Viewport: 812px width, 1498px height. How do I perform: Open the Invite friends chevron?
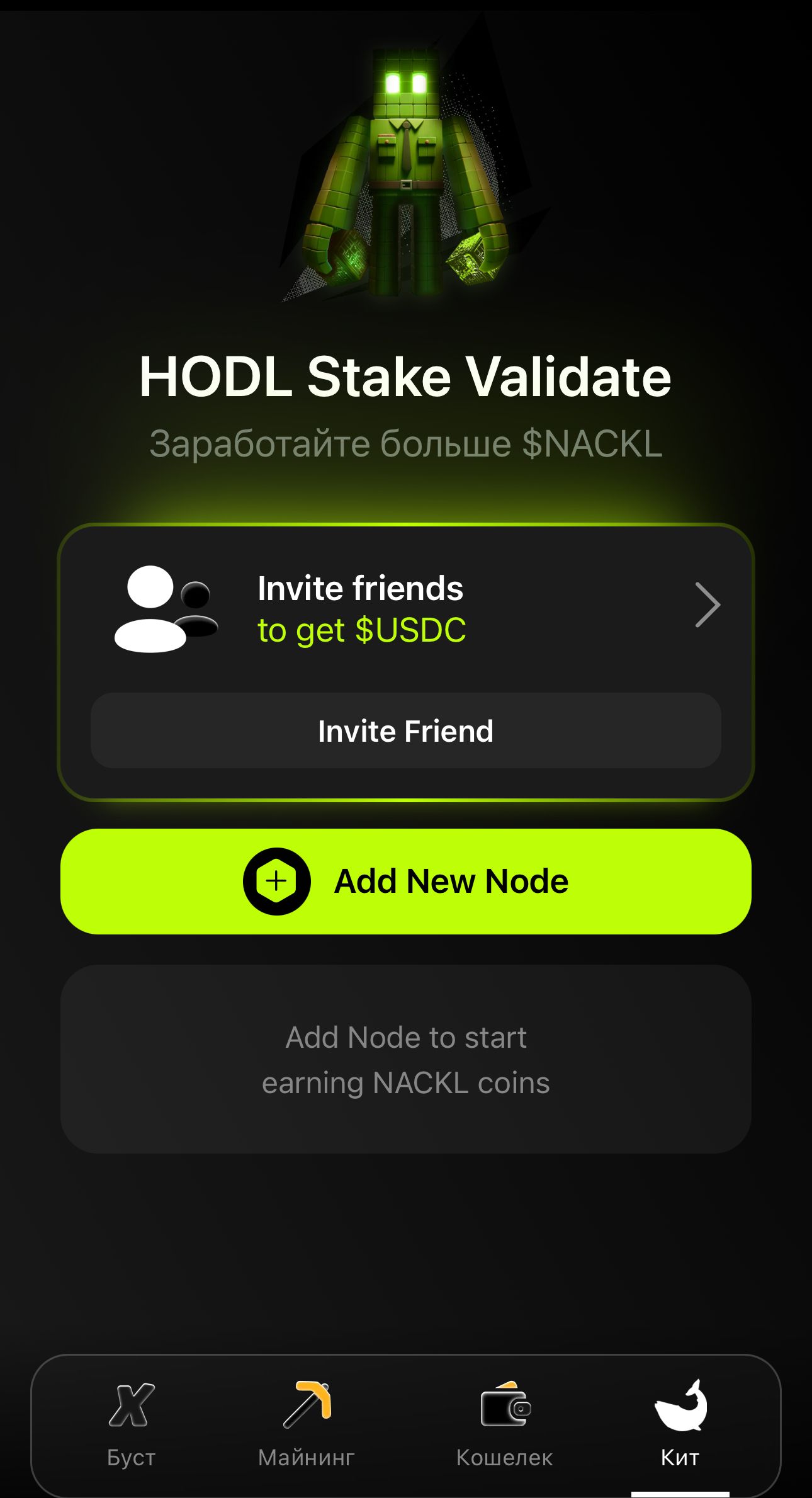click(707, 605)
